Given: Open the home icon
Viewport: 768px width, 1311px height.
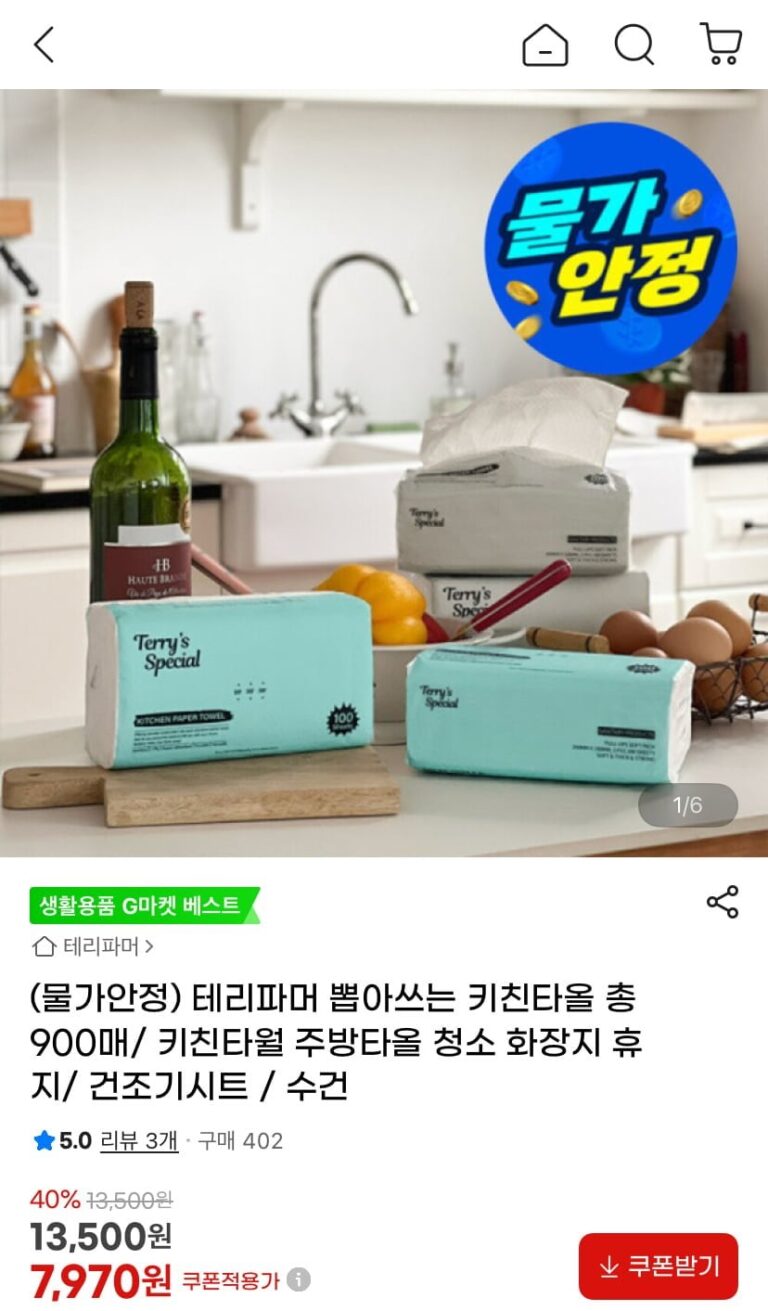Looking at the screenshot, I should 545,45.
